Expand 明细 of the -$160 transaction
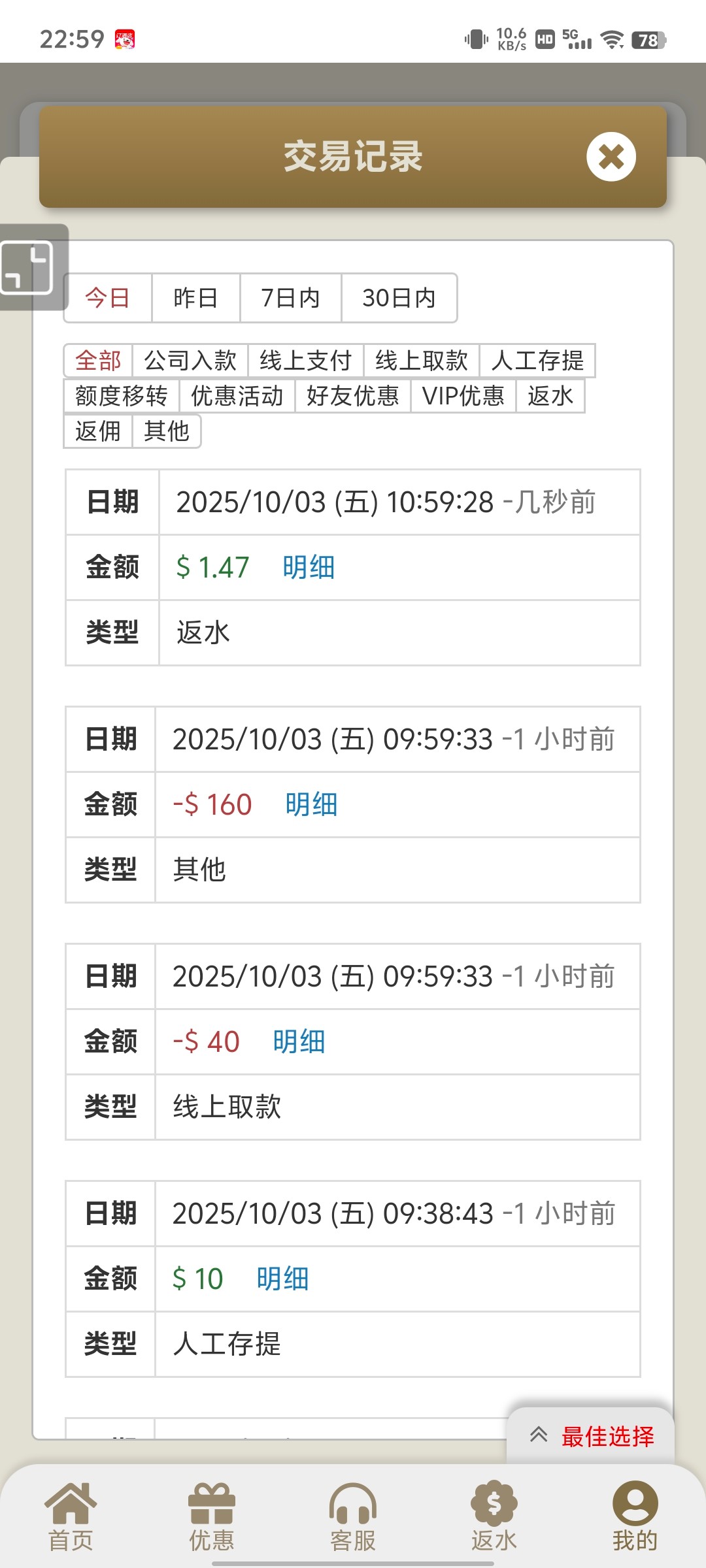Image resolution: width=706 pixels, height=1568 pixels. [311, 805]
